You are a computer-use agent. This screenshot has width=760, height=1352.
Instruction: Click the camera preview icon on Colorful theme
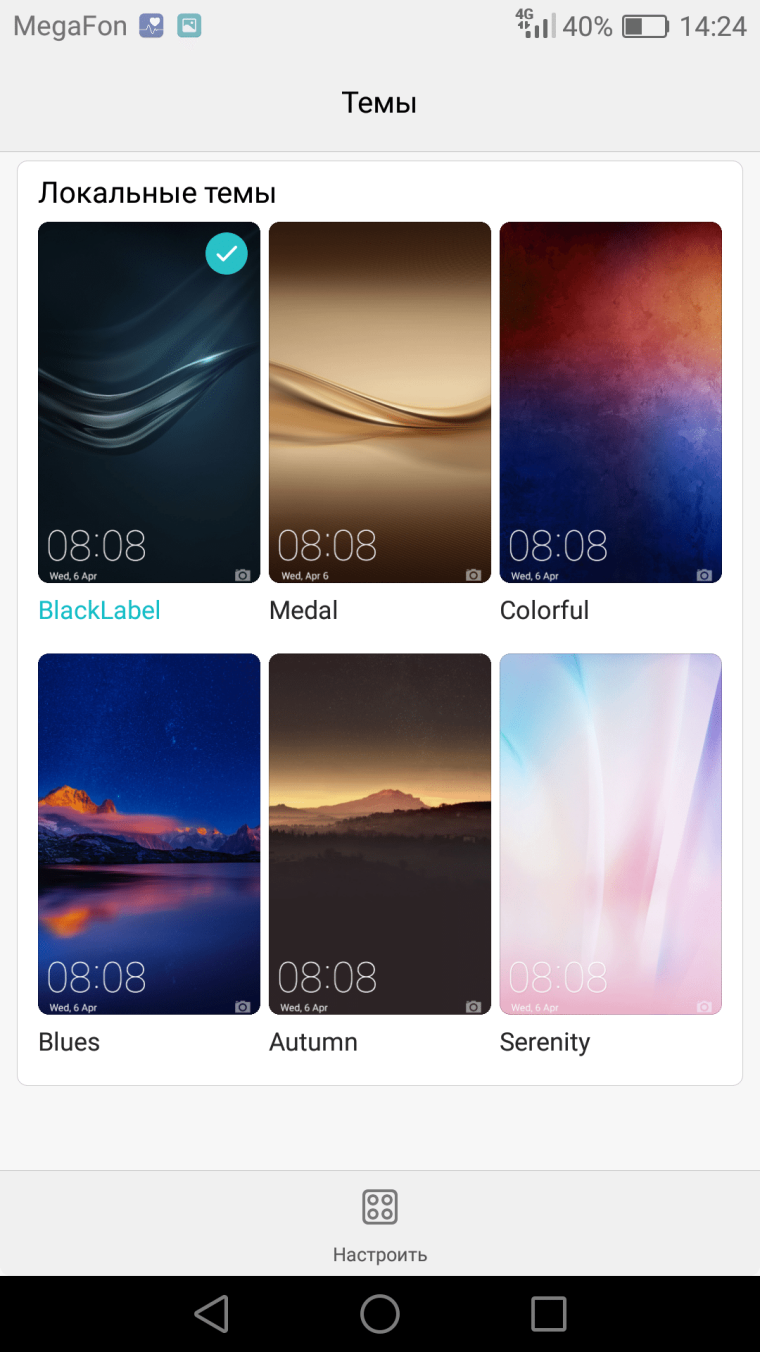(x=705, y=574)
